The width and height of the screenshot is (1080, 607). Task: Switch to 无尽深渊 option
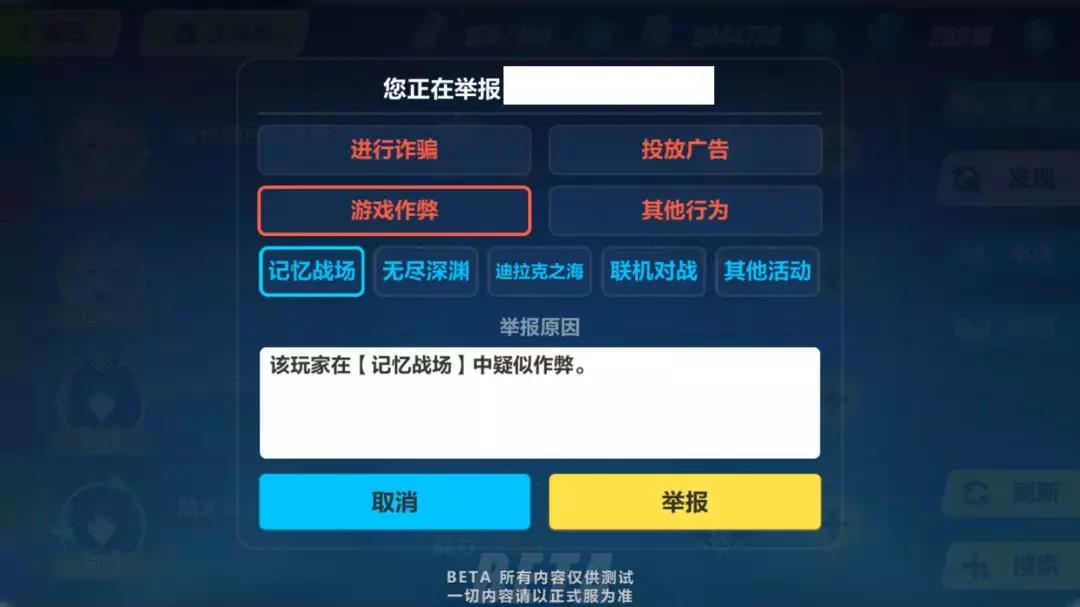click(426, 271)
